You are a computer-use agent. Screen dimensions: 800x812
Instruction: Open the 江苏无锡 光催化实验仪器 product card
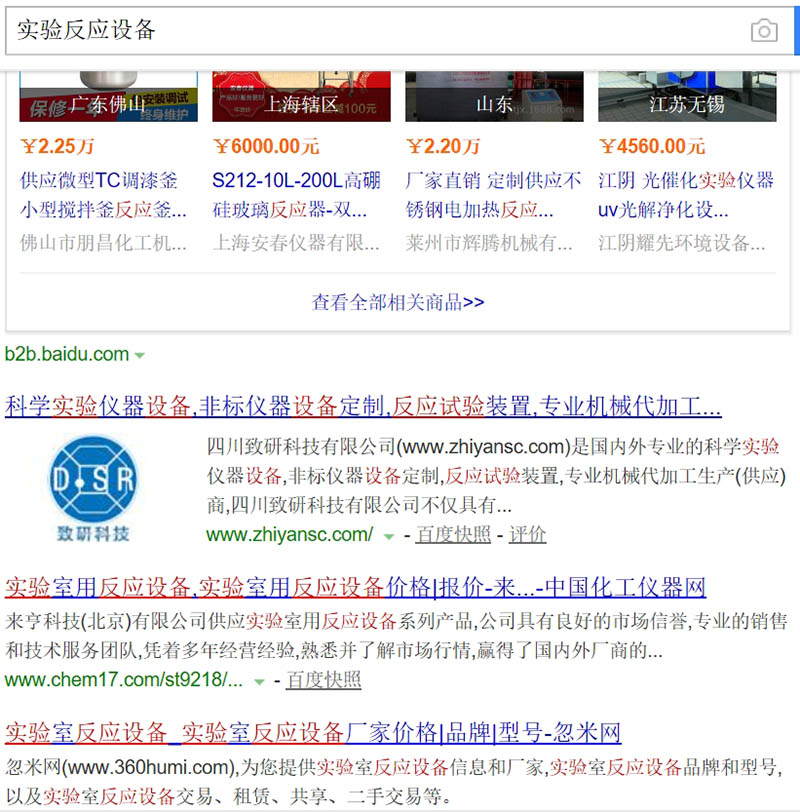click(x=686, y=195)
